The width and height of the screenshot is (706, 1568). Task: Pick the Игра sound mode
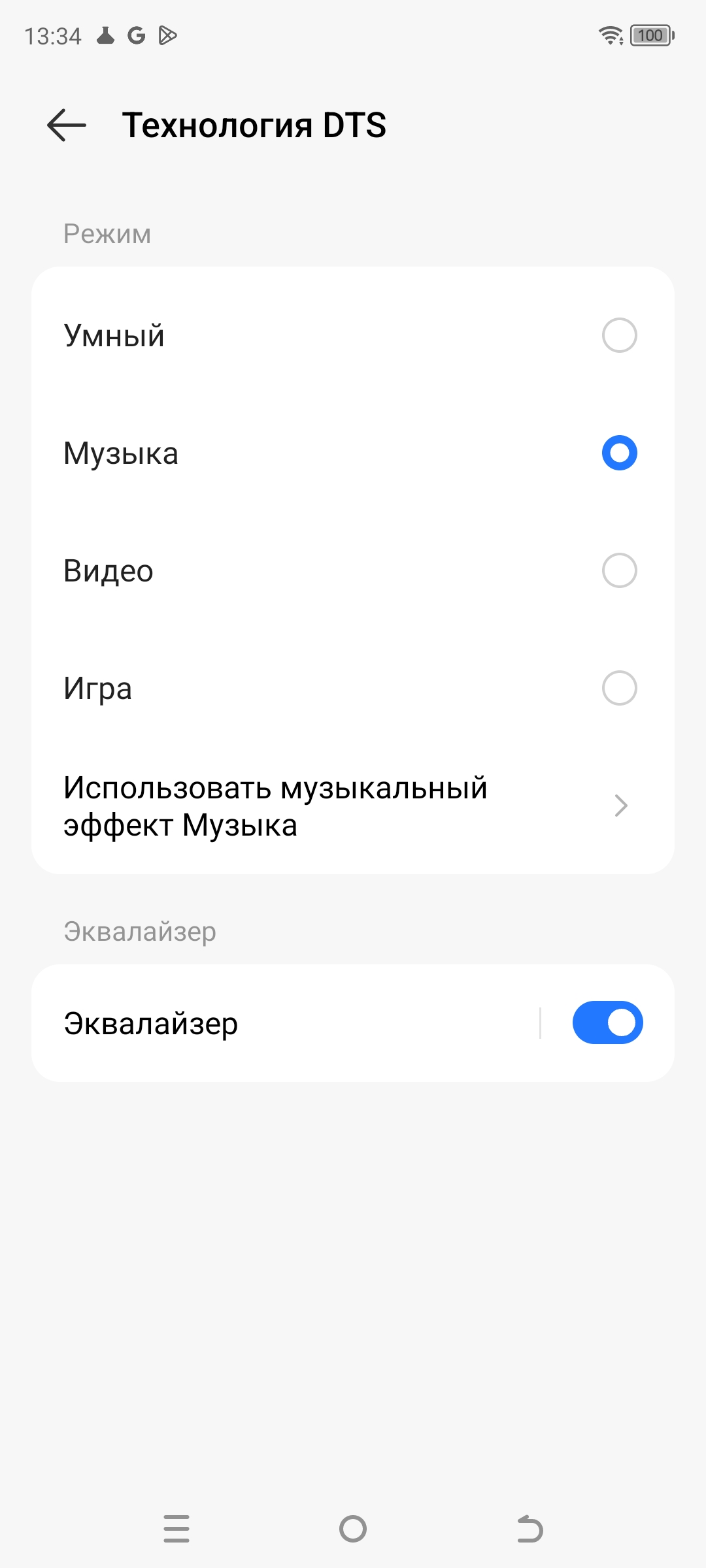pyautogui.click(x=619, y=688)
